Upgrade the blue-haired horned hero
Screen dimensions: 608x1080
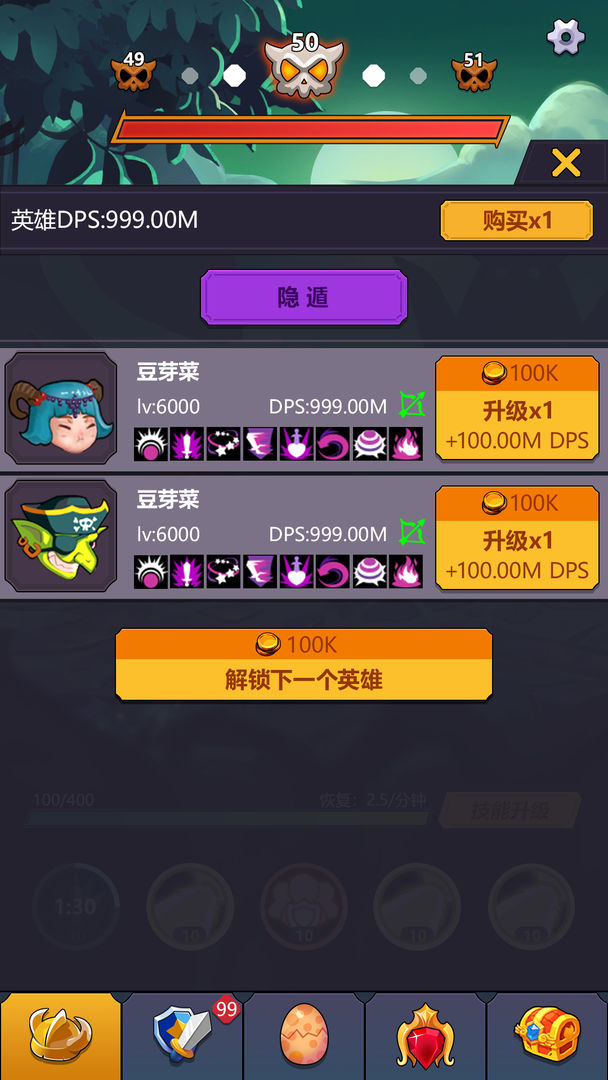(517, 408)
